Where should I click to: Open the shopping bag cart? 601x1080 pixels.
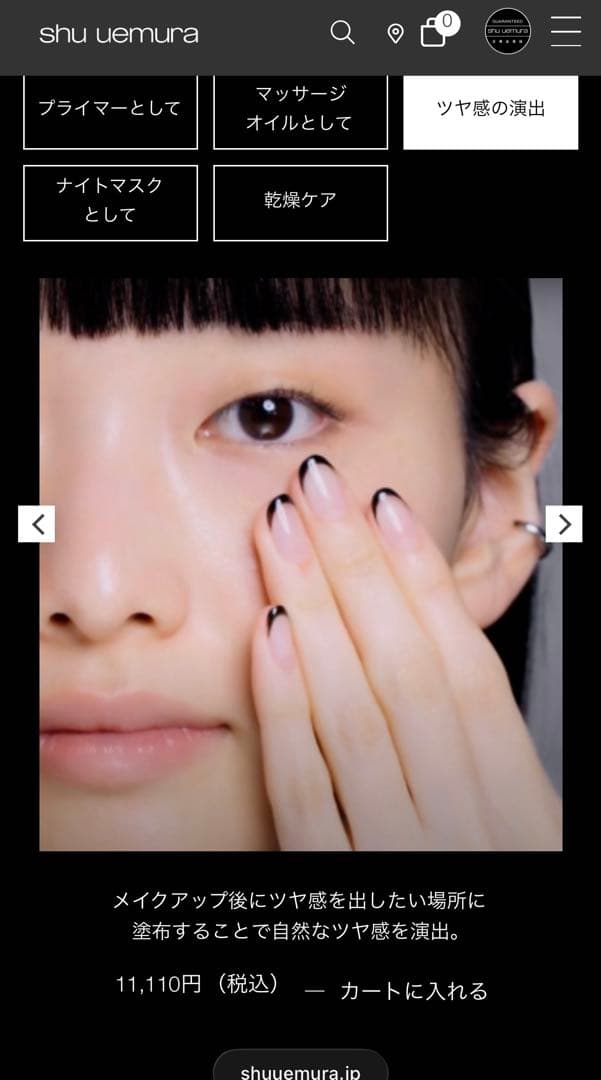tap(434, 32)
